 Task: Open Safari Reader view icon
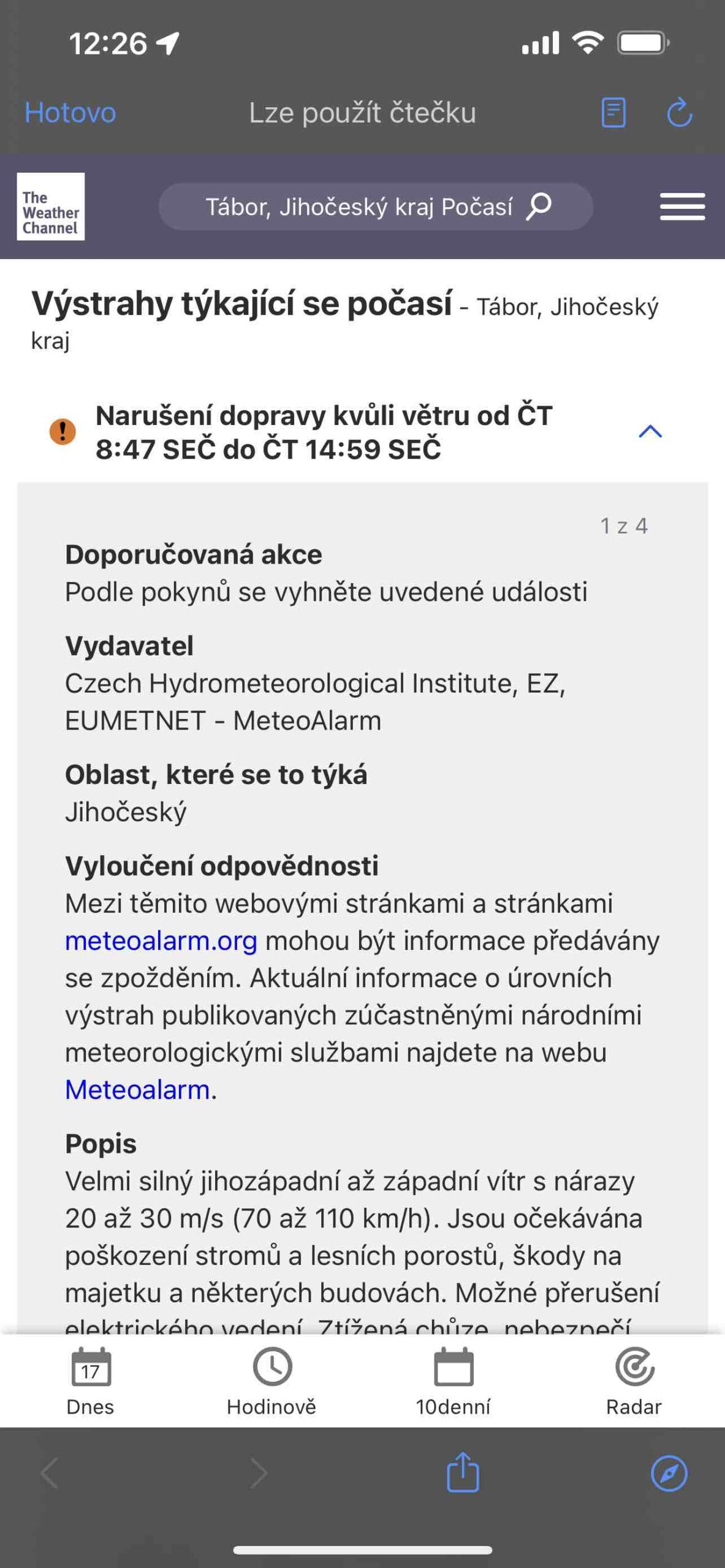613,113
